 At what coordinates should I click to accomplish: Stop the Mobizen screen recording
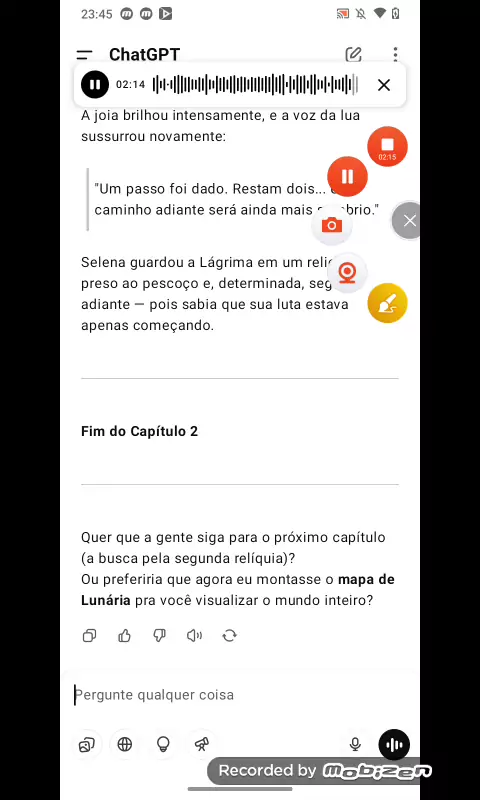(x=387, y=146)
